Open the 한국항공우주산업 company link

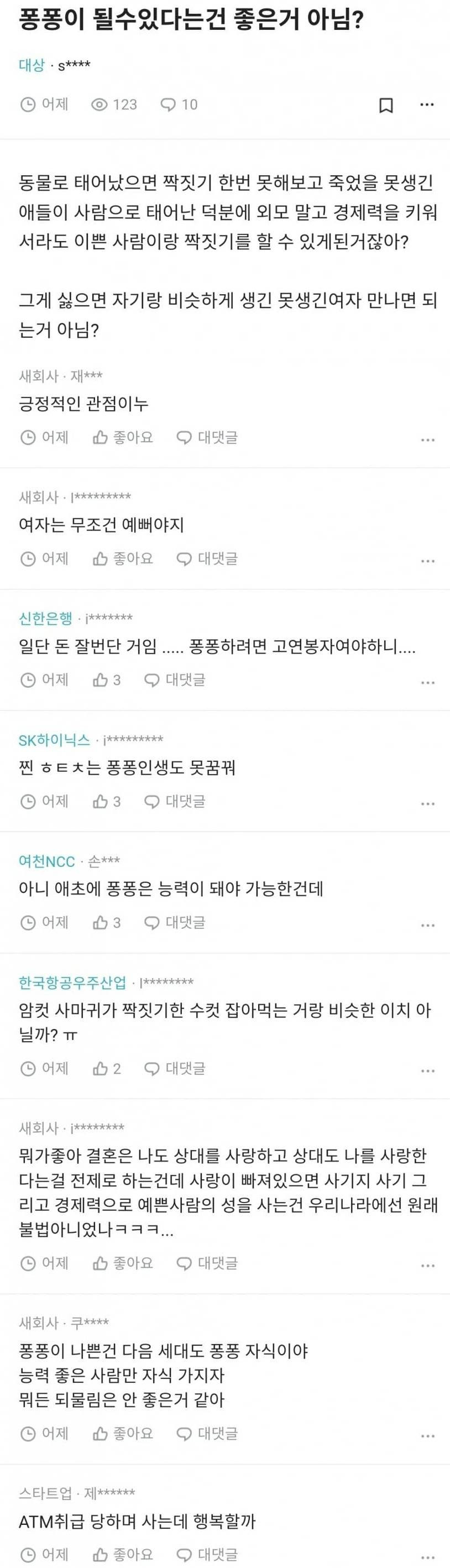point(72,982)
